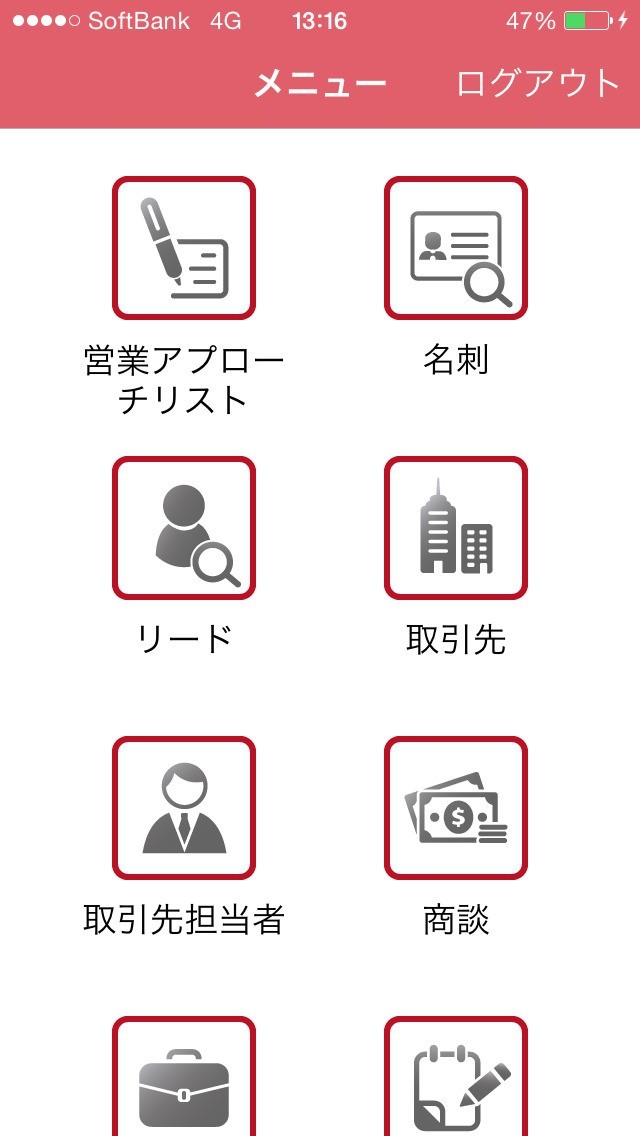Select the 取引先 accounts tile
The image size is (640, 1136).
[456, 528]
